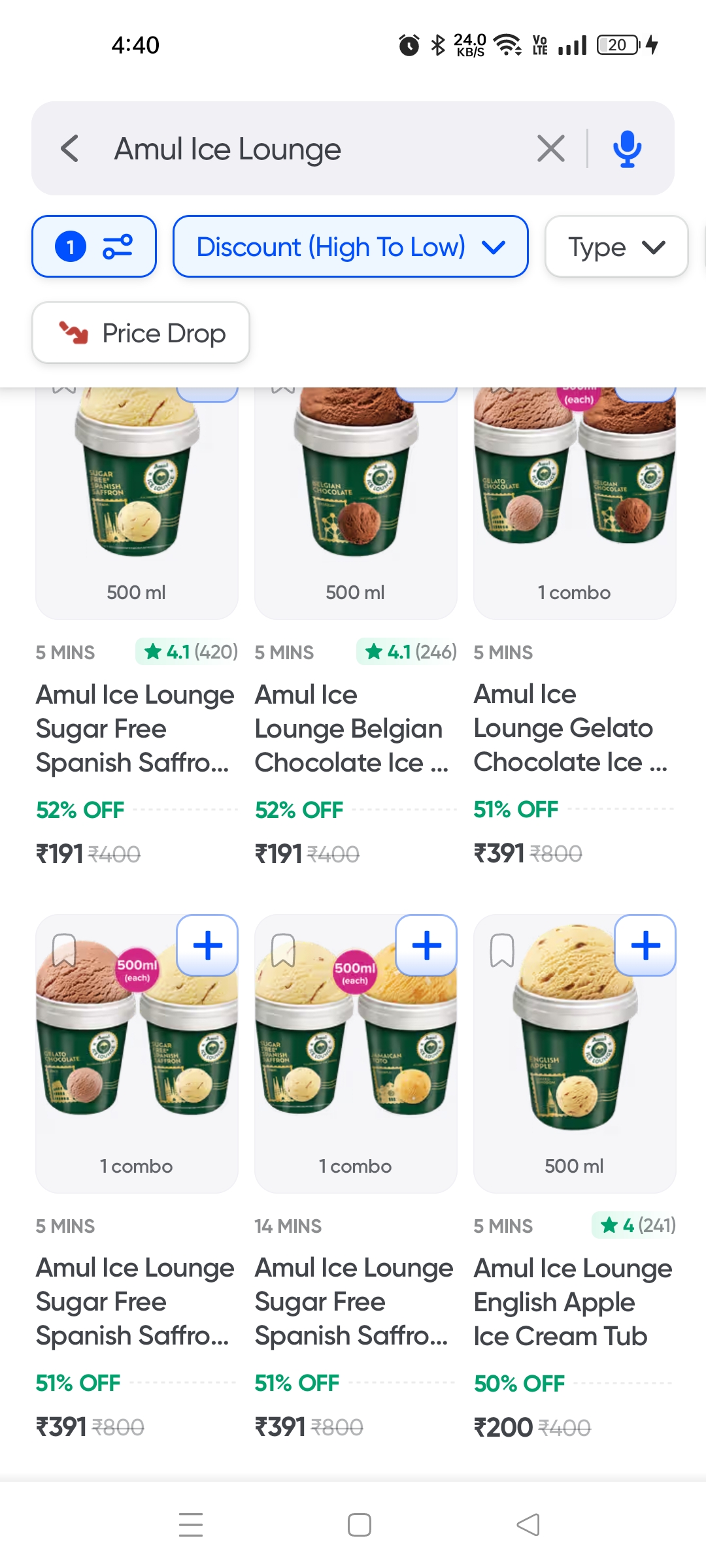Go back from the search results

coord(71,149)
